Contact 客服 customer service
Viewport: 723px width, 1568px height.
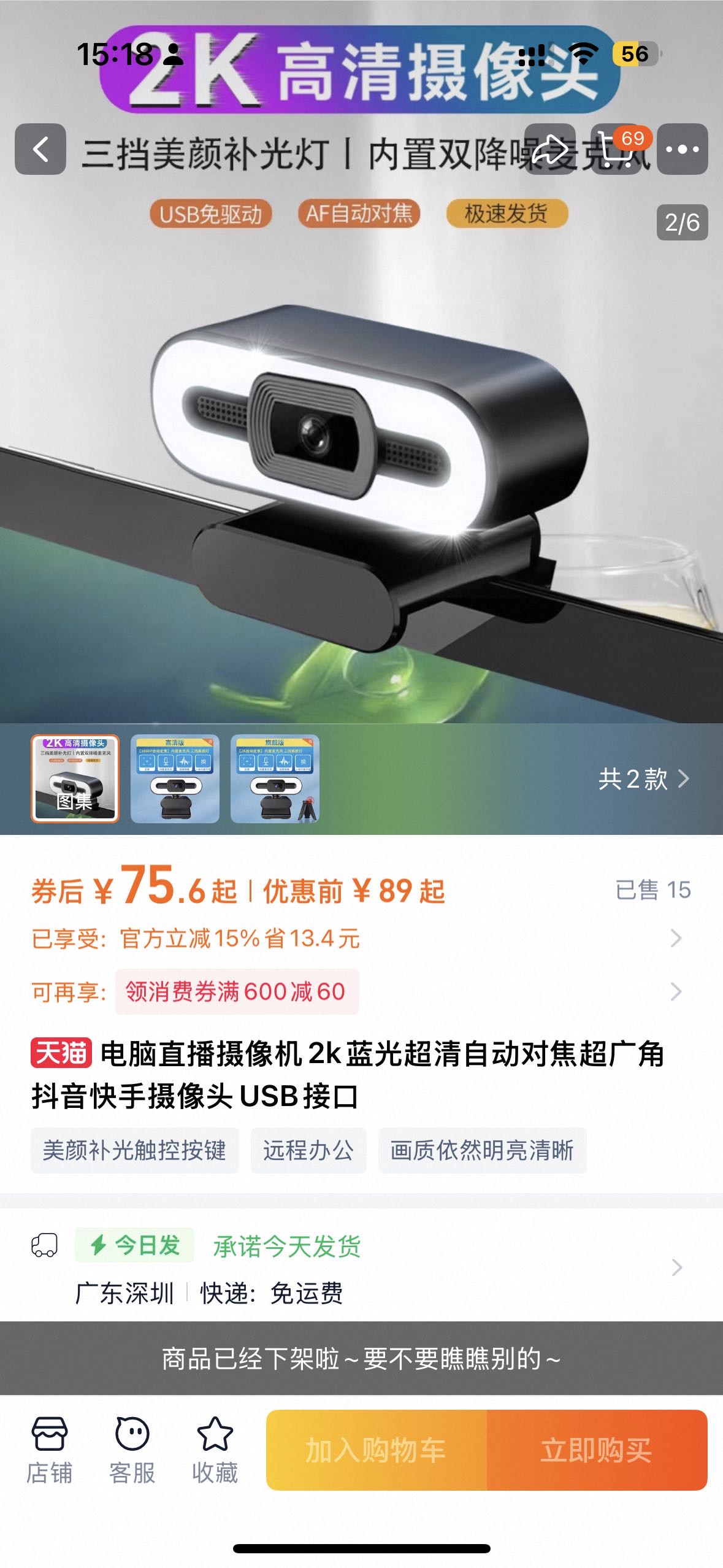(132, 1450)
